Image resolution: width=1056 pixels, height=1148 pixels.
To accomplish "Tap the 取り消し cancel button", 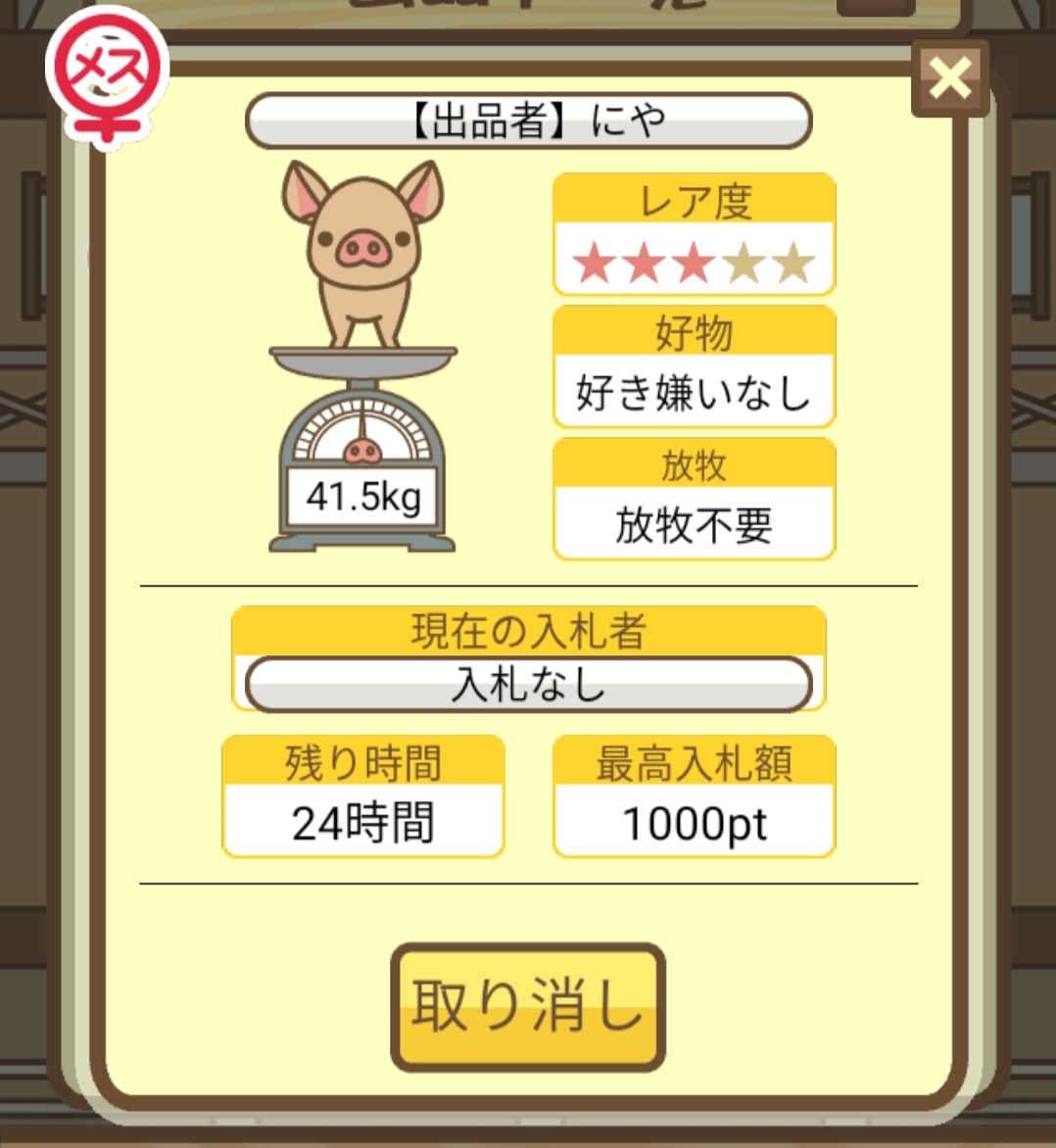I will pos(528,1006).
